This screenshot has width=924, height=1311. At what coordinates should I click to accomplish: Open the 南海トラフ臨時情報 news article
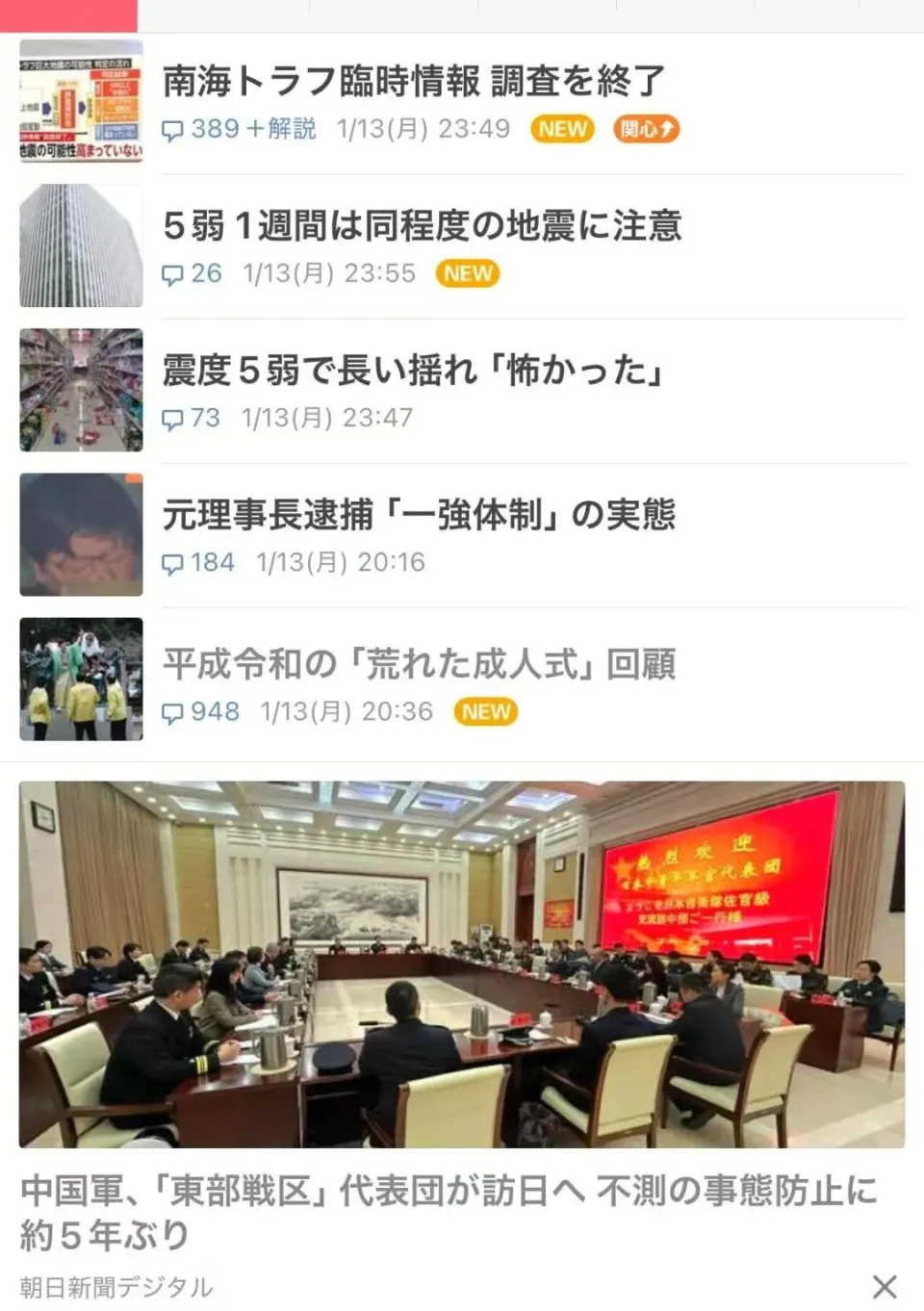(414, 82)
